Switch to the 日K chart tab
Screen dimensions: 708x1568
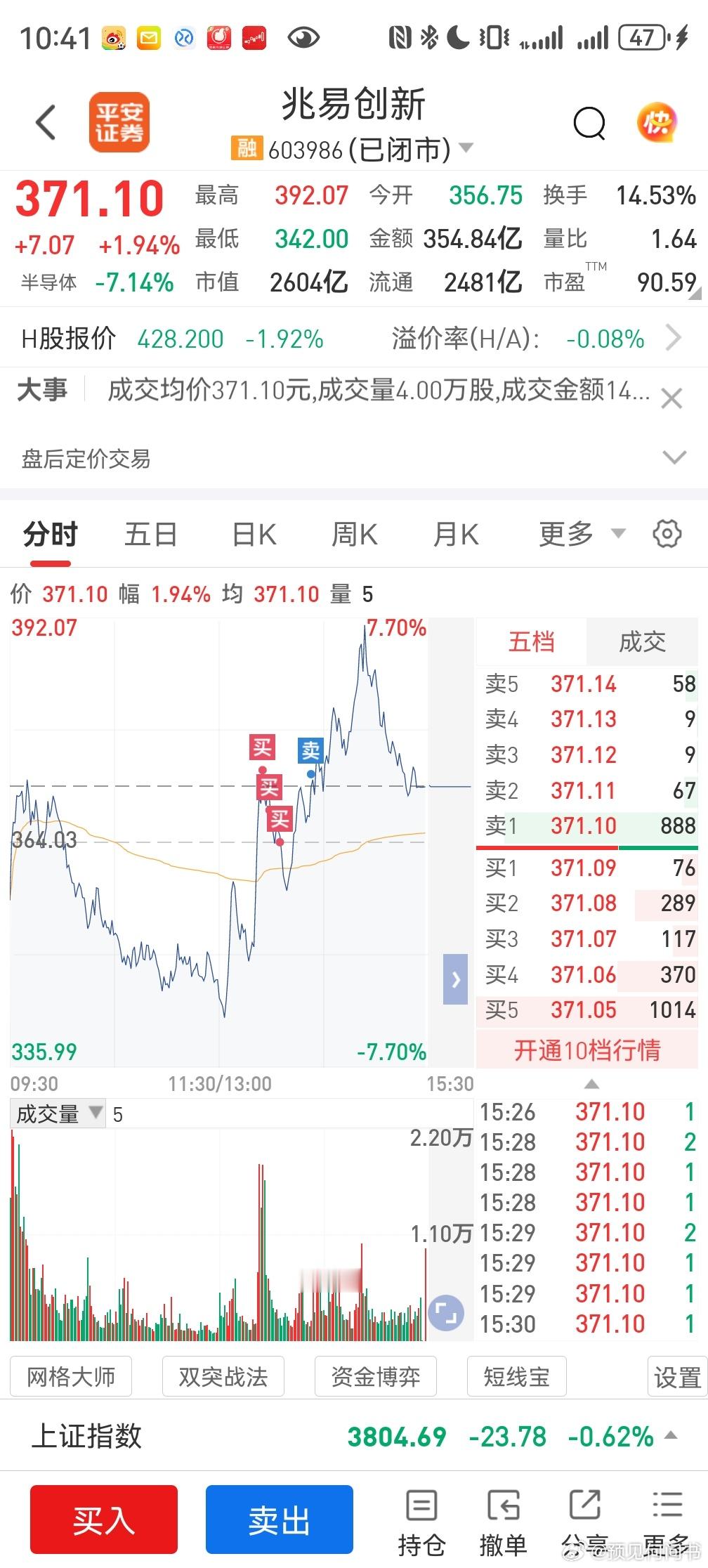(254, 535)
